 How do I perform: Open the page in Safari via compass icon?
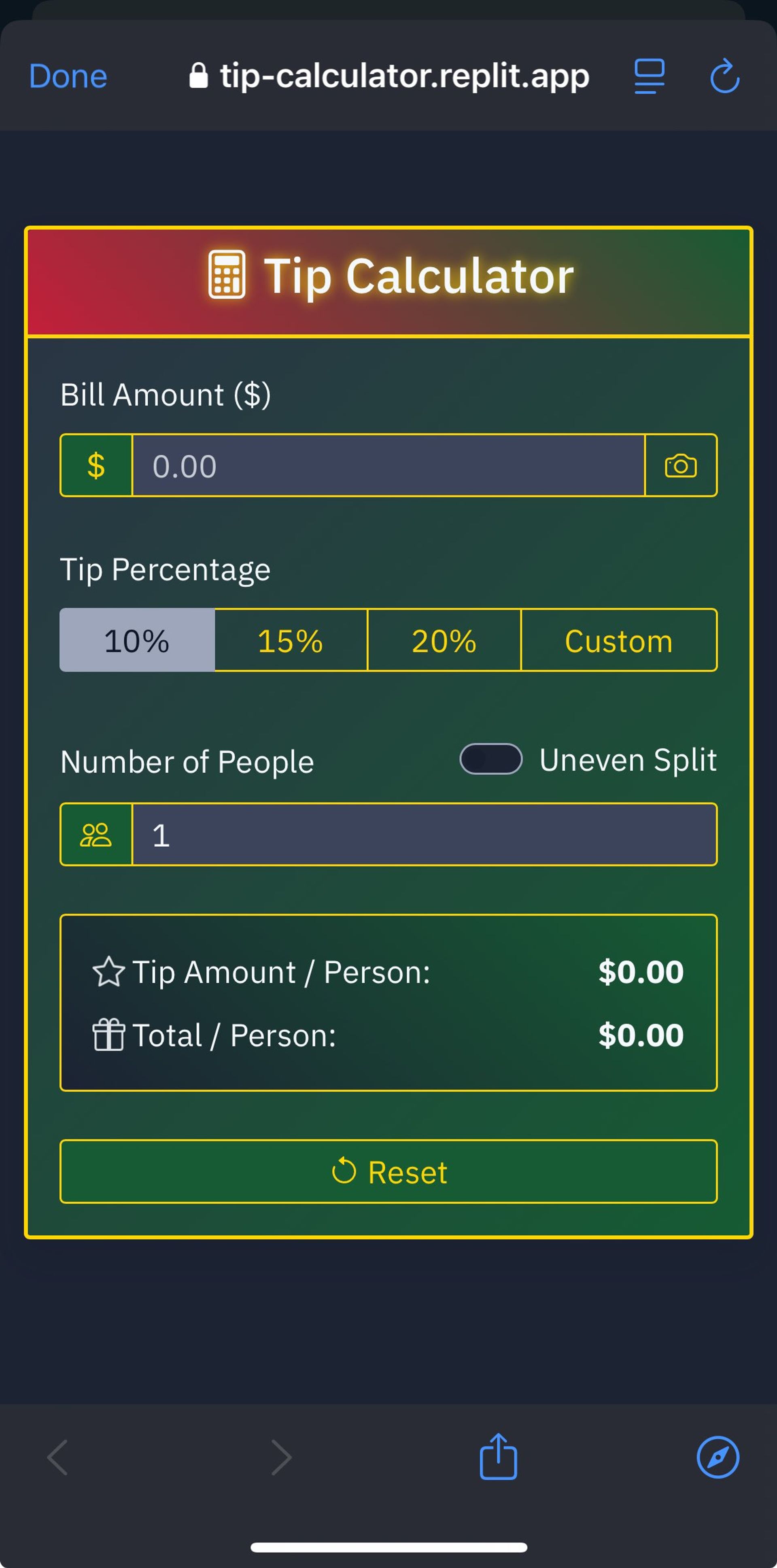(x=718, y=1457)
